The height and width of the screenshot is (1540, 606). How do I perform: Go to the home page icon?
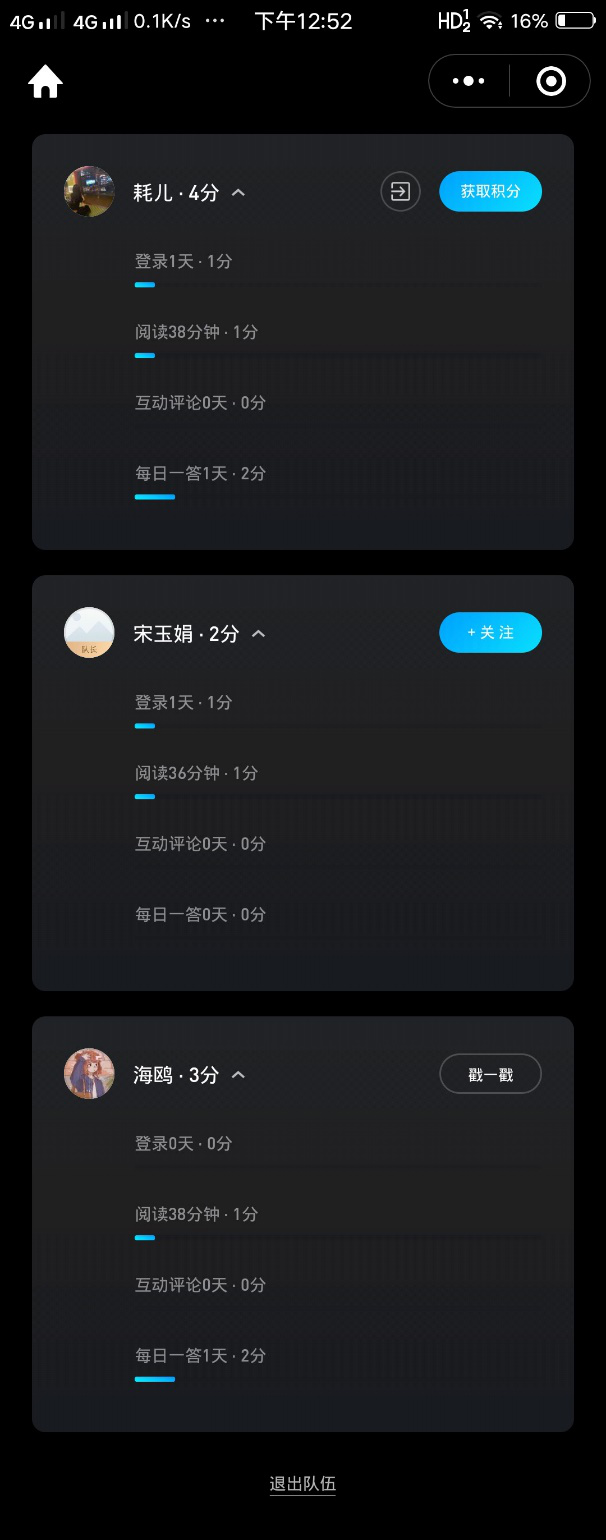pyautogui.click(x=46, y=82)
